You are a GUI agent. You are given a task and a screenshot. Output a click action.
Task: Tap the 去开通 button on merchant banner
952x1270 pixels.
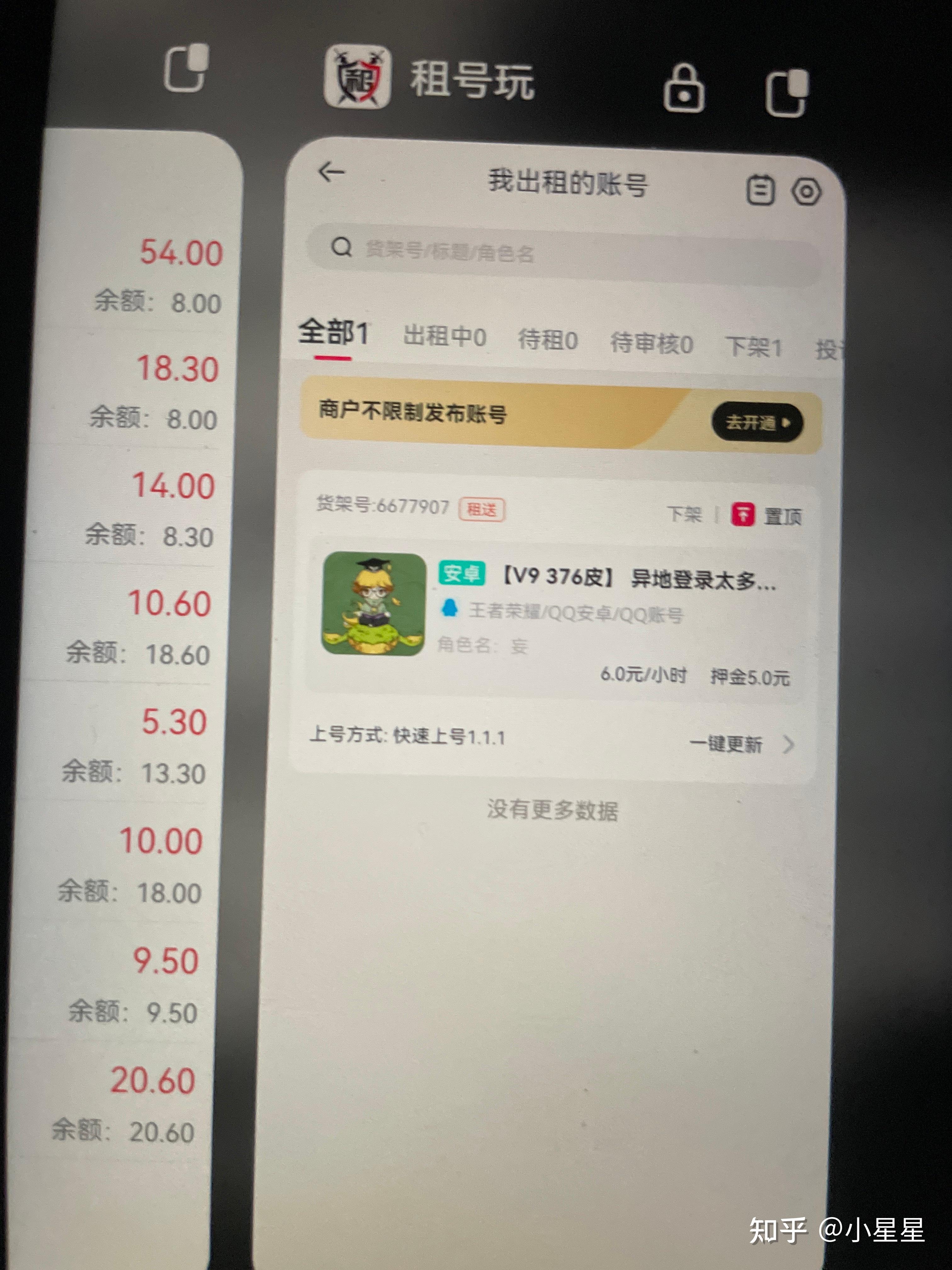coord(757,423)
